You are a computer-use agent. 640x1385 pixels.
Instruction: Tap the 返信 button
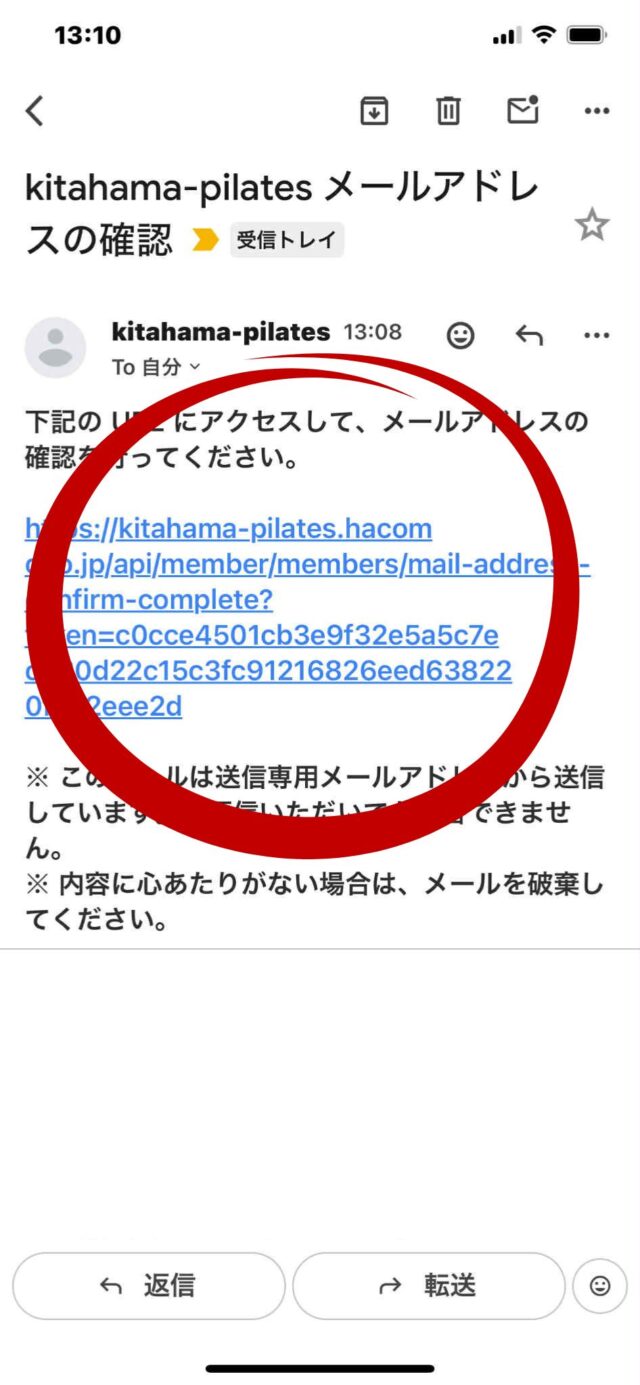149,1286
